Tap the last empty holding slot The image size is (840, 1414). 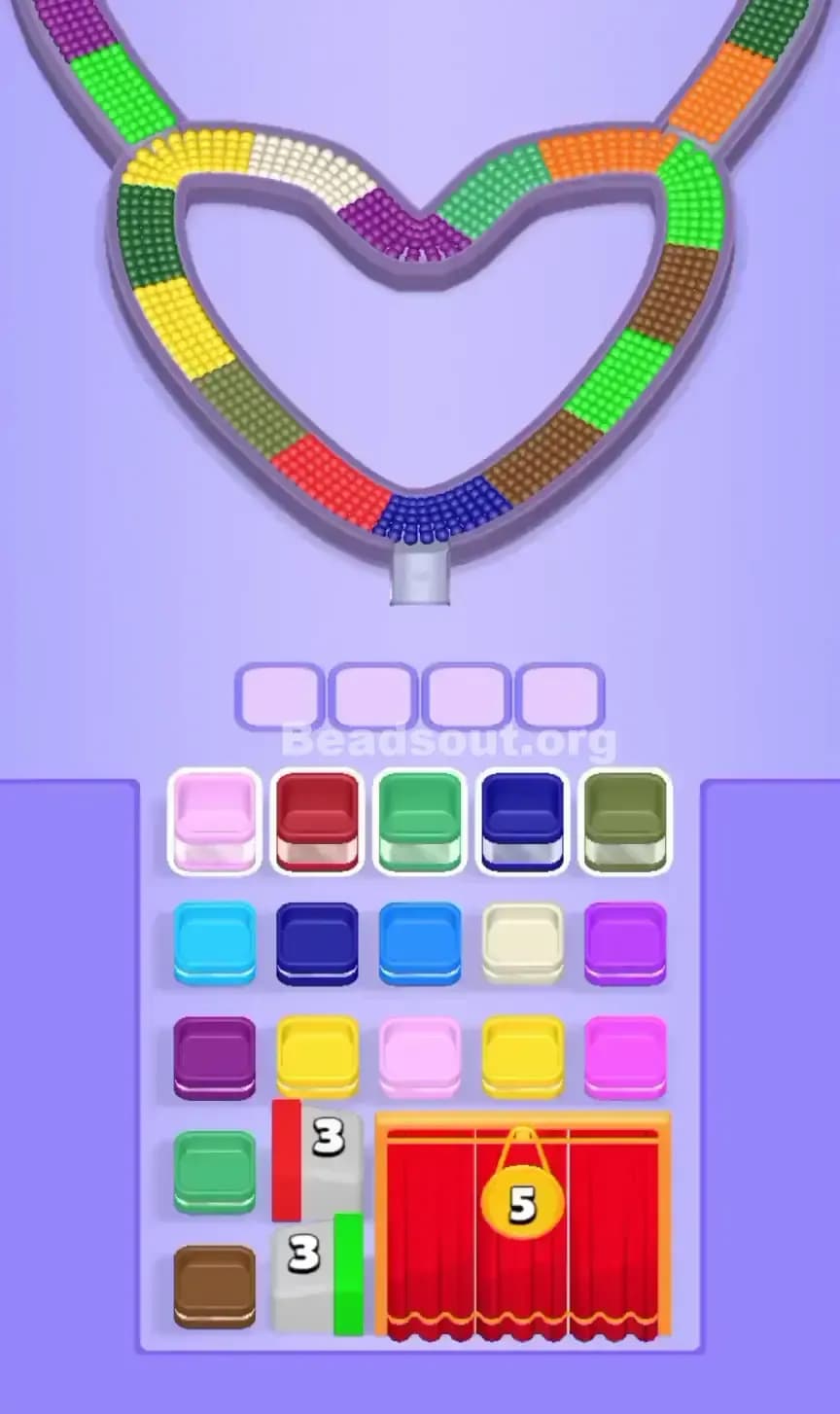[559, 692]
